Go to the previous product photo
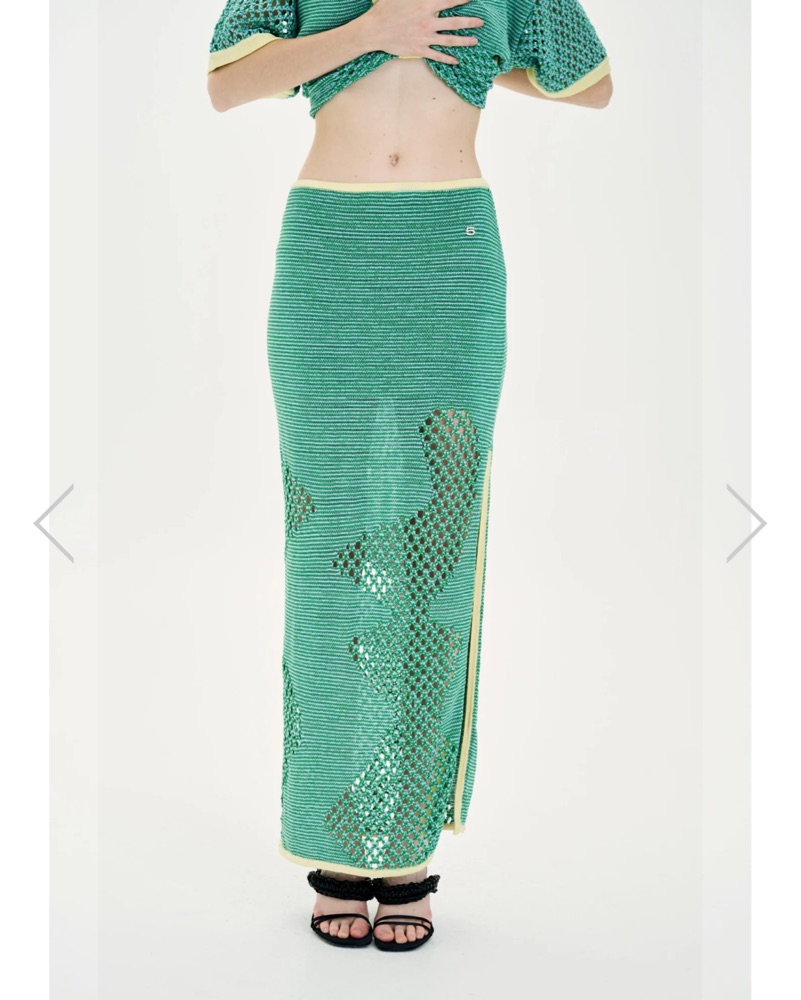 pos(54,523)
